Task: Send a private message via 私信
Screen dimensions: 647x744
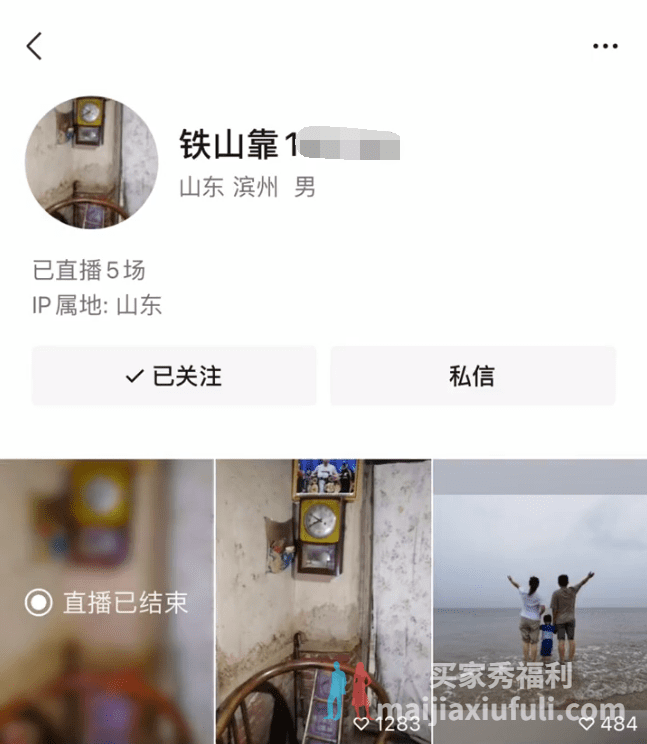Action: click(x=472, y=376)
